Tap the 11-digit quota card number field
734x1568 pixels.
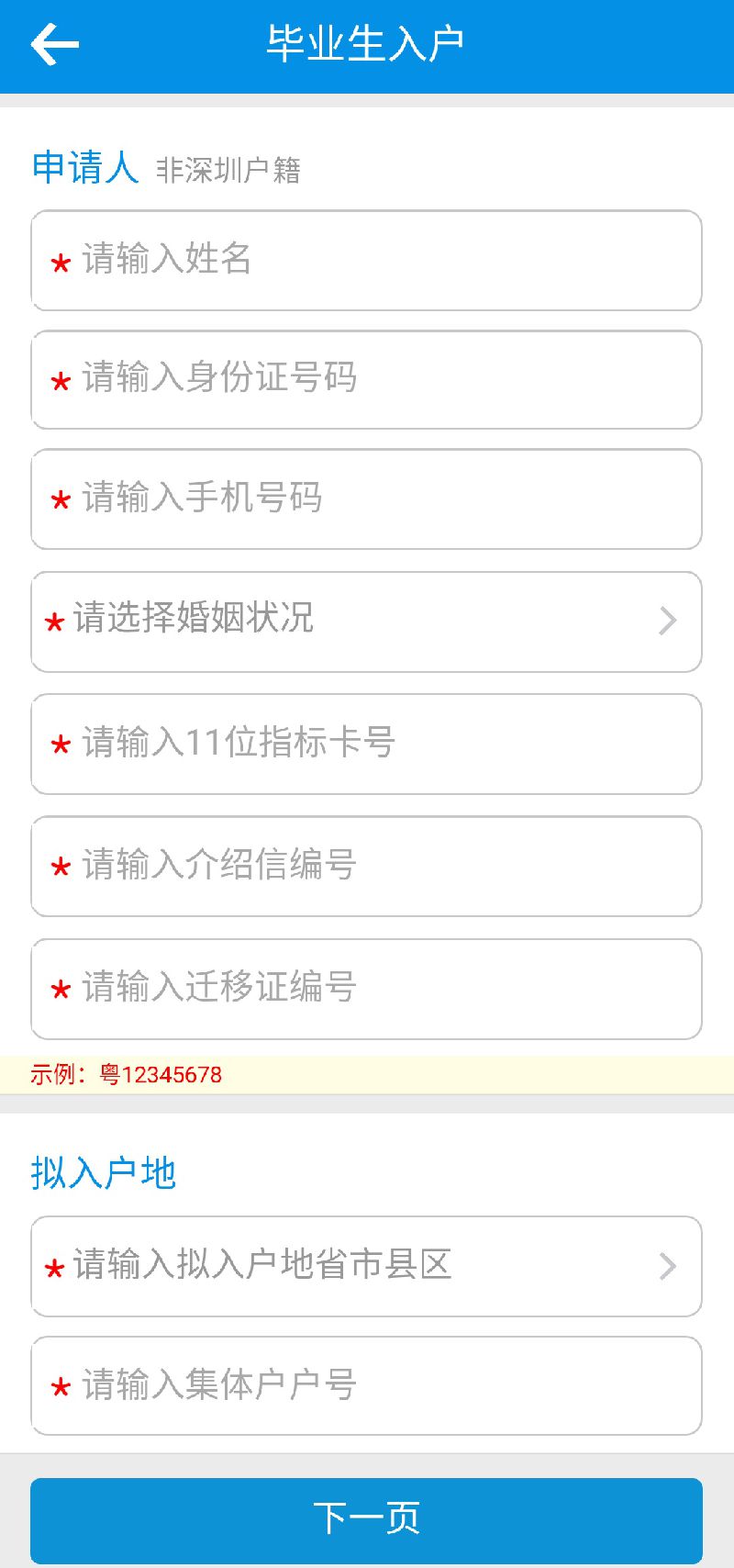point(366,744)
